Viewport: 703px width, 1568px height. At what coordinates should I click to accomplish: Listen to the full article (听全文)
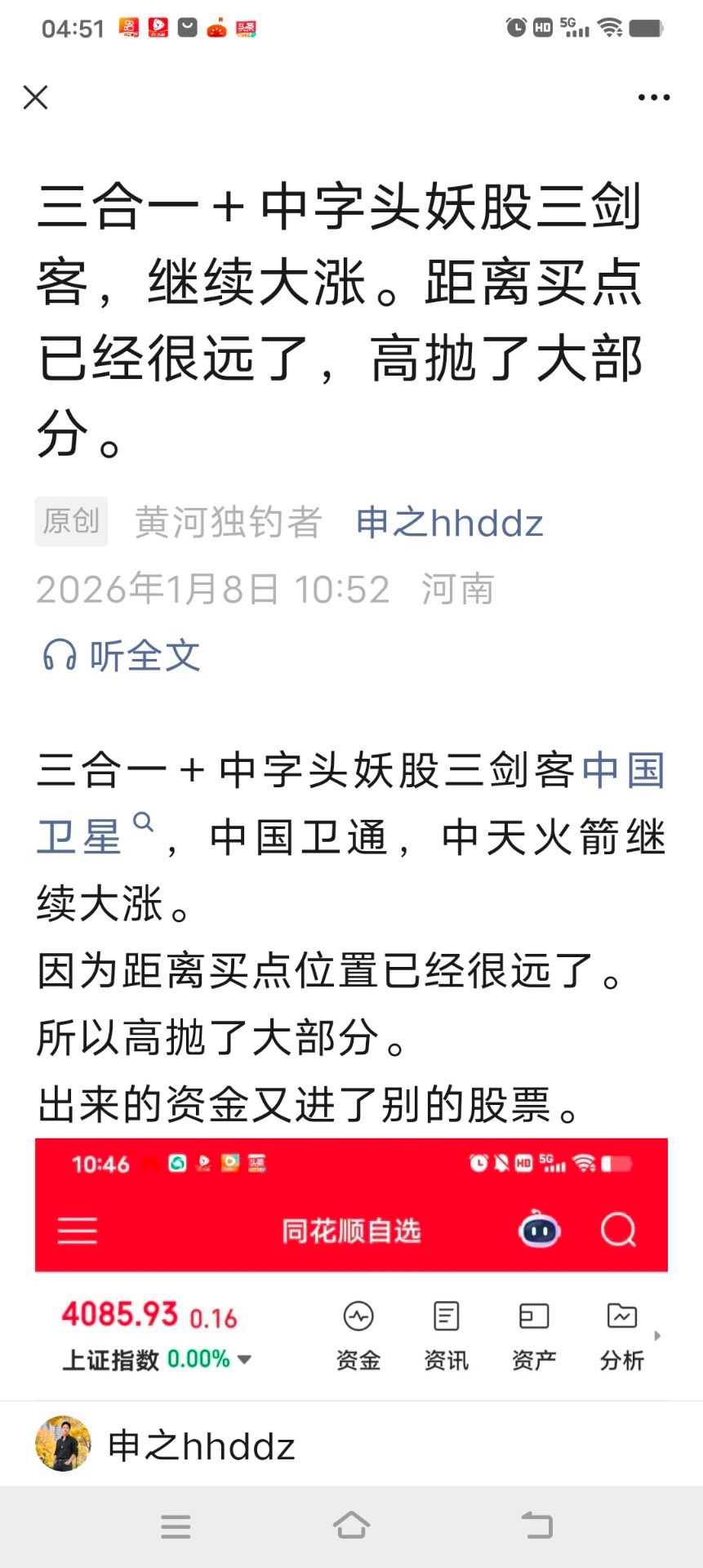pos(122,655)
